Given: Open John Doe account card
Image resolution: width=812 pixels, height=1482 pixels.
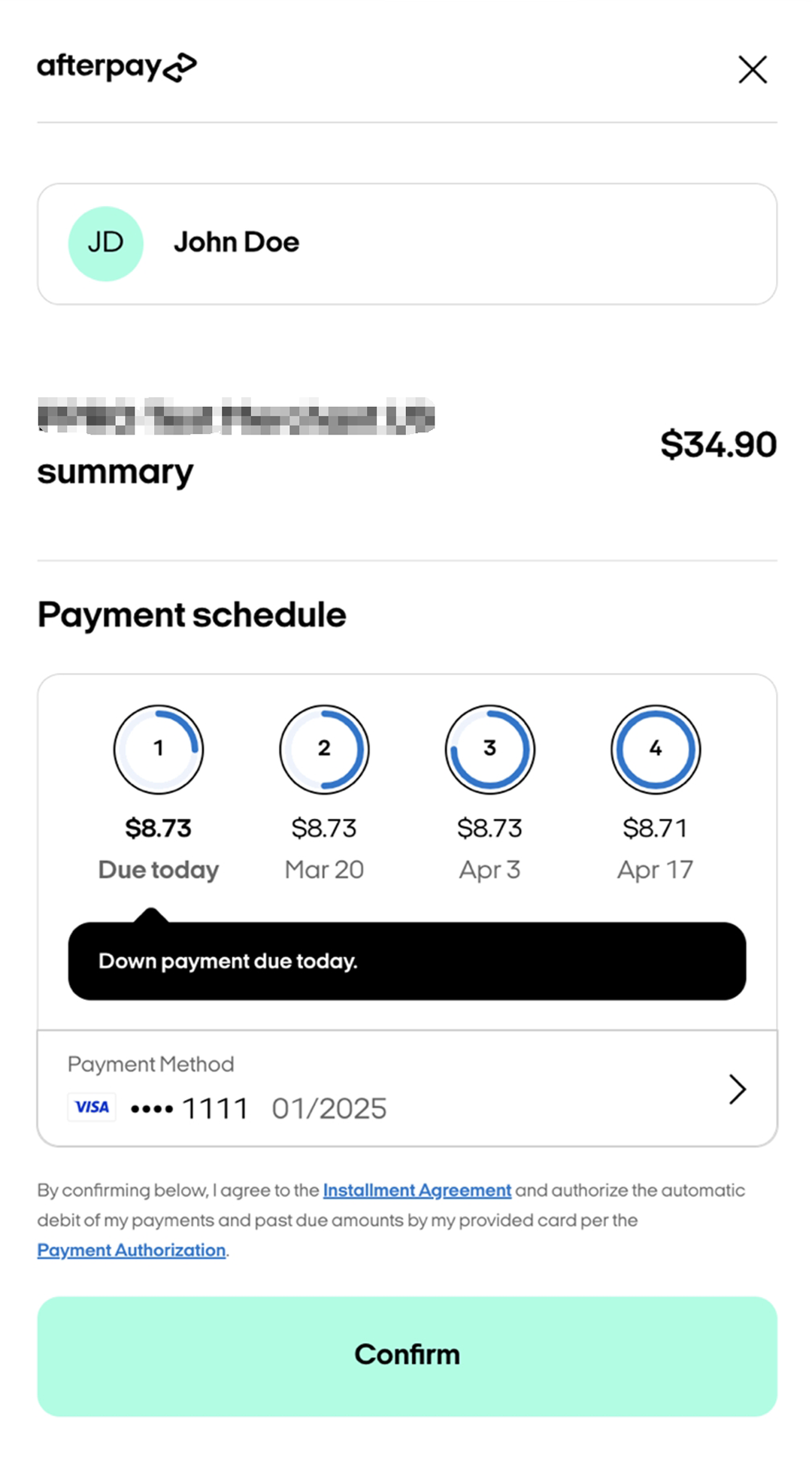Looking at the screenshot, I should [x=406, y=244].
